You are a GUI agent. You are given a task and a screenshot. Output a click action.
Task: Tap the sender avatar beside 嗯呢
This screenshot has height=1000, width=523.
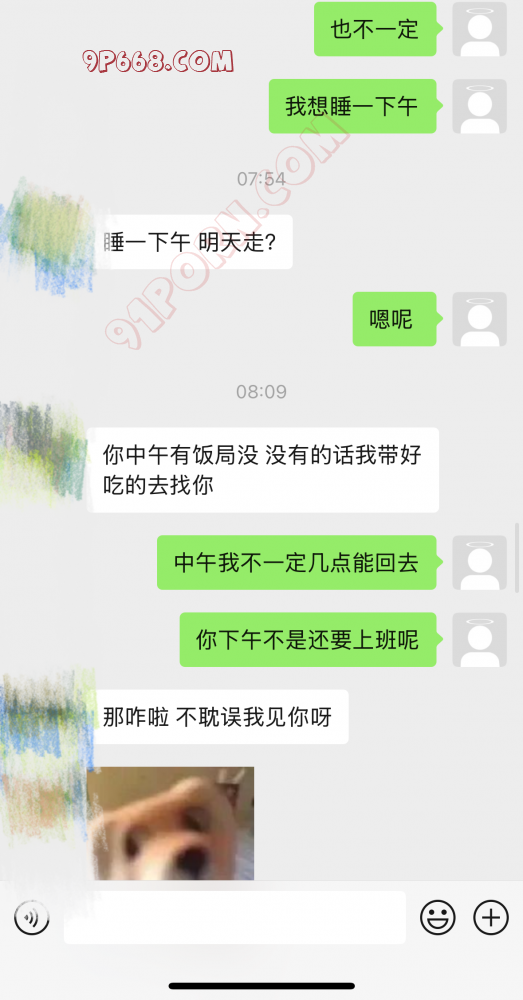(x=480, y=319)
